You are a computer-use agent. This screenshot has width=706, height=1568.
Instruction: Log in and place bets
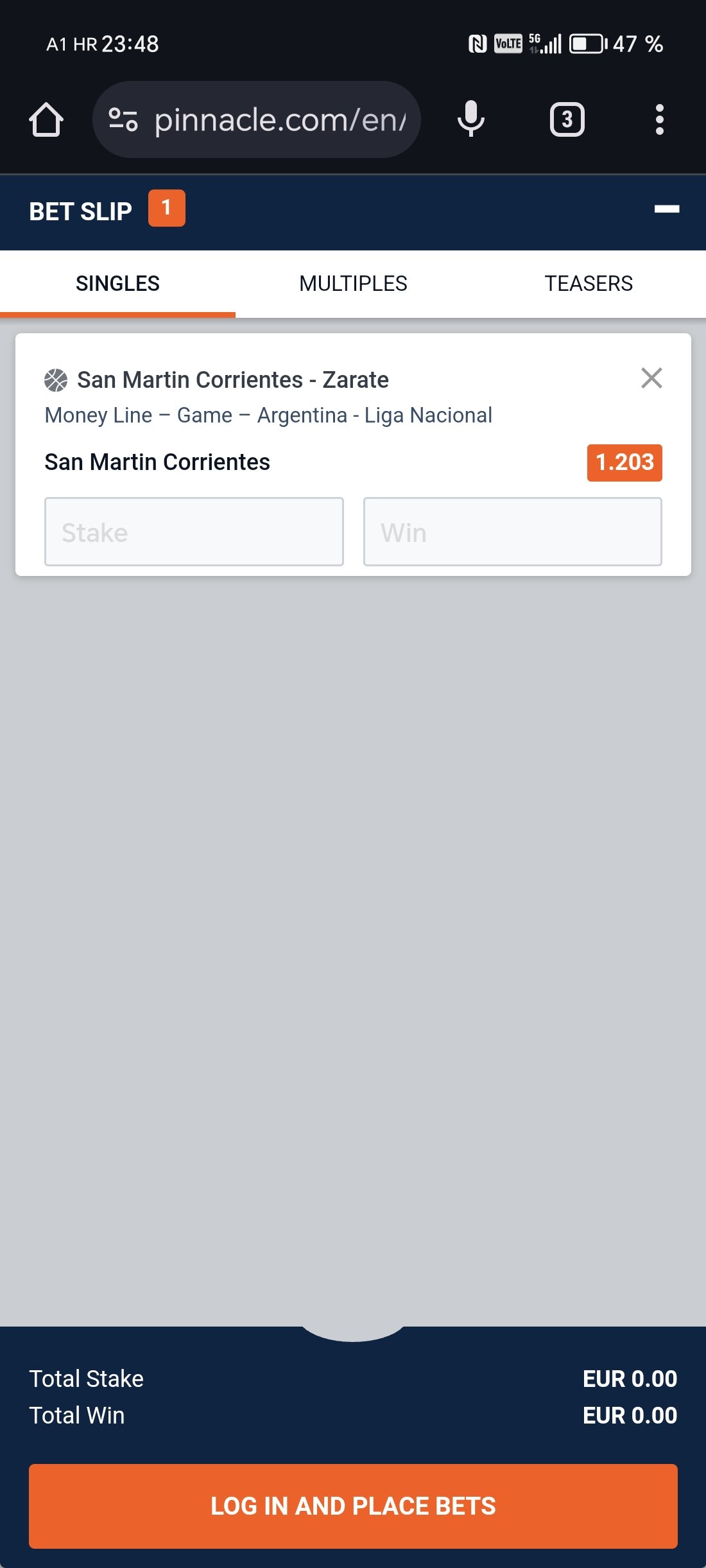point(353,1506)
